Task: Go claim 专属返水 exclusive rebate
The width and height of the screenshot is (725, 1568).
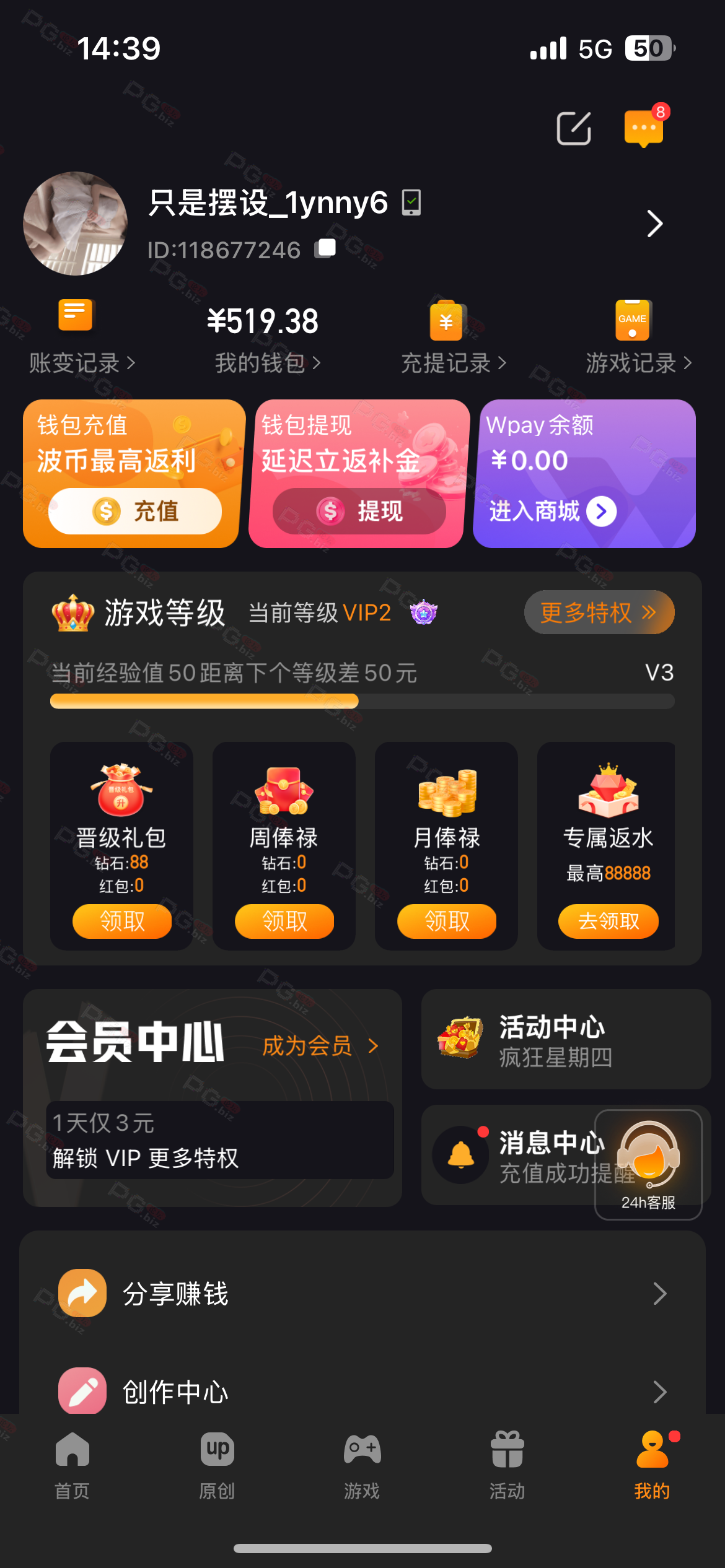Action: pos(608,921)
